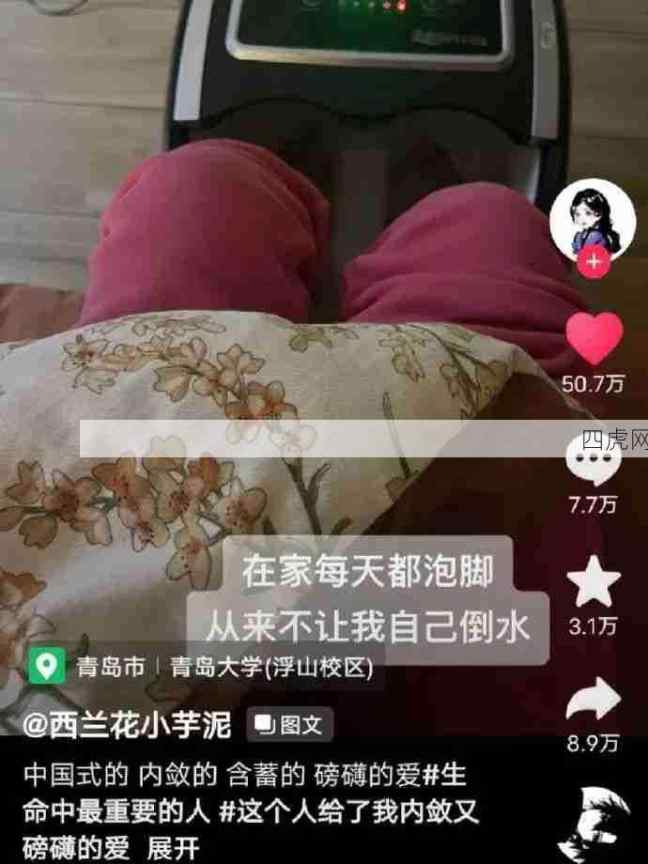Add this post to favorites with the star
648x864 pixels.
(593, 584)
